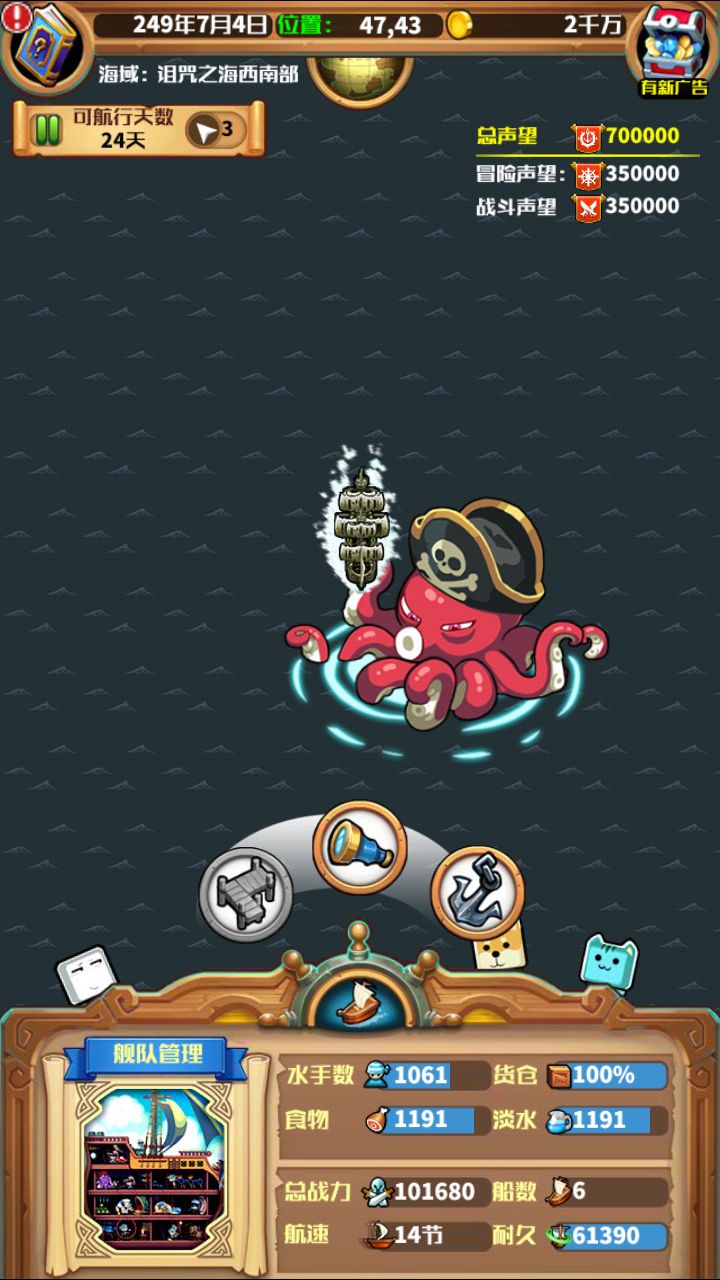Open the ship emblem on the helm
720x1280 pixels.
pos(359,1002)
